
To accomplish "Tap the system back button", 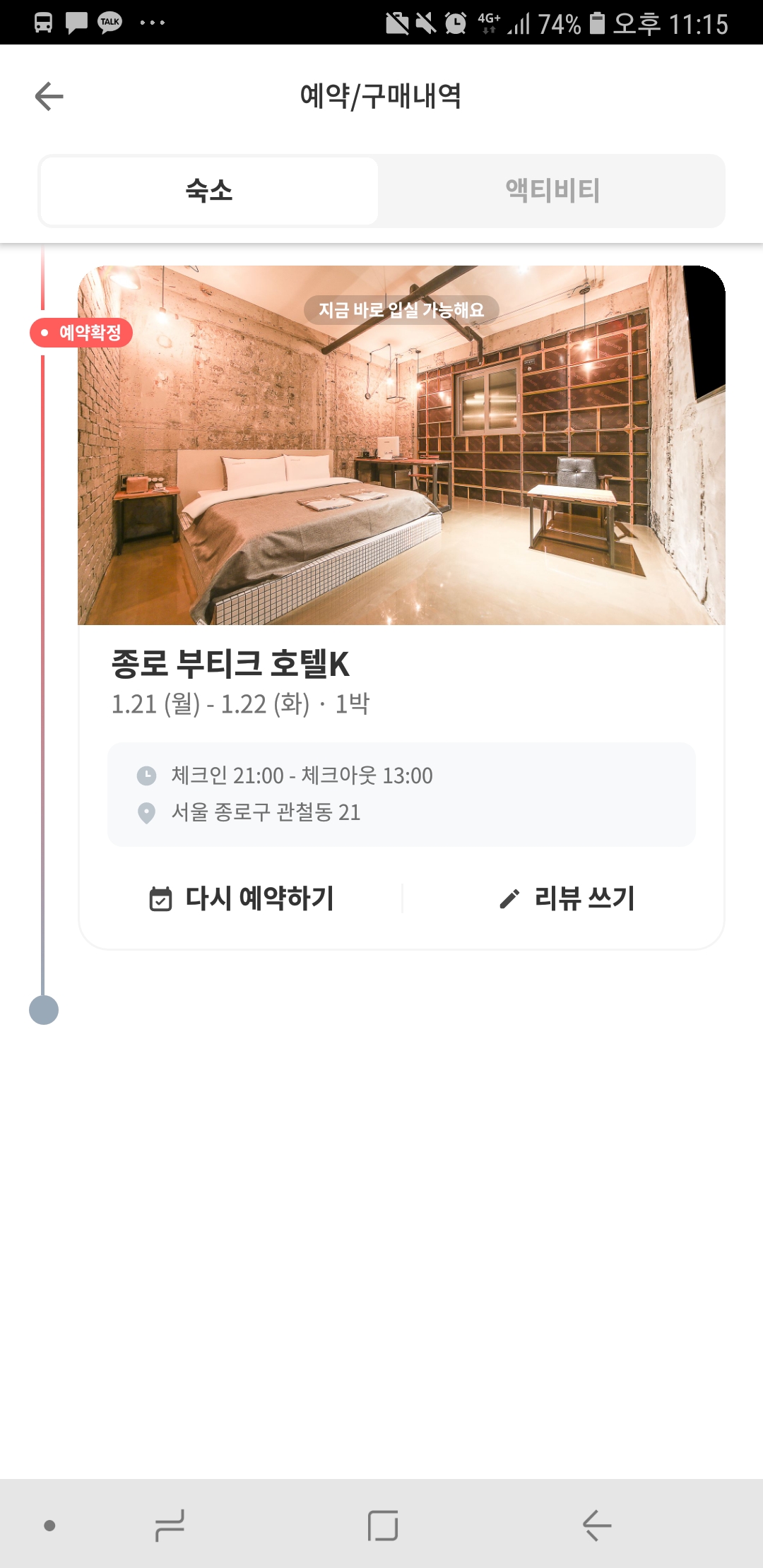I will point(596,1526).
